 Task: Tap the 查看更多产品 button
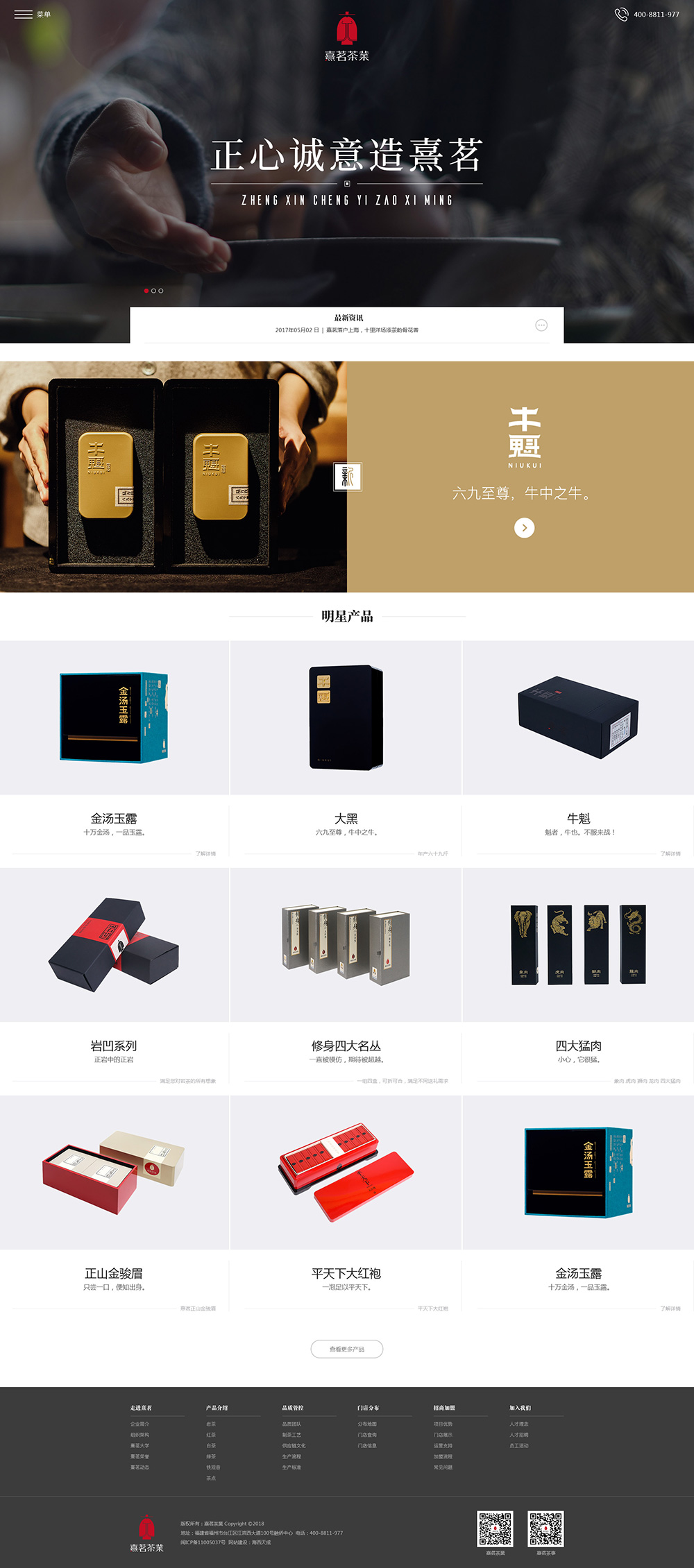[346, 1349]
